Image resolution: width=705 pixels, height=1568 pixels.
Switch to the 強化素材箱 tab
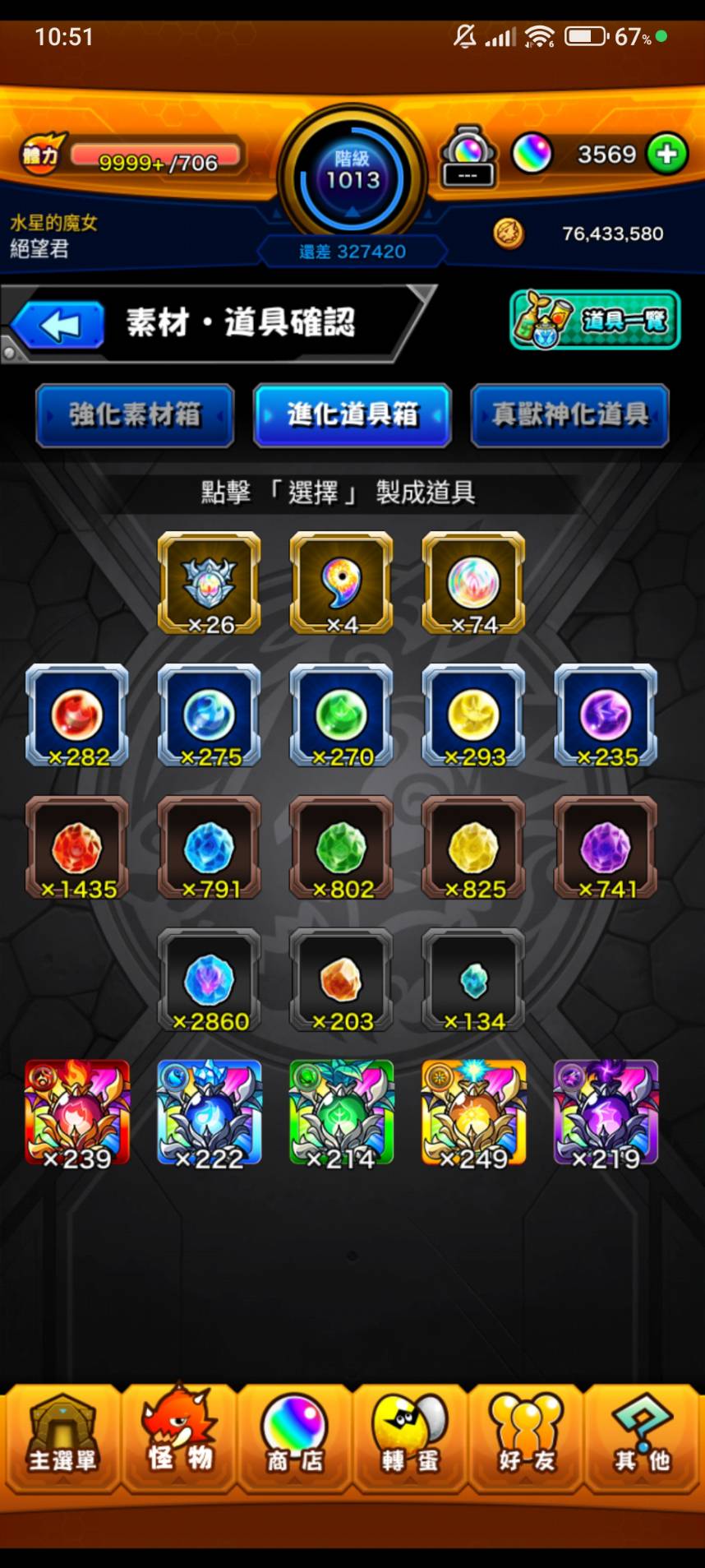click(x=135, y=415)
